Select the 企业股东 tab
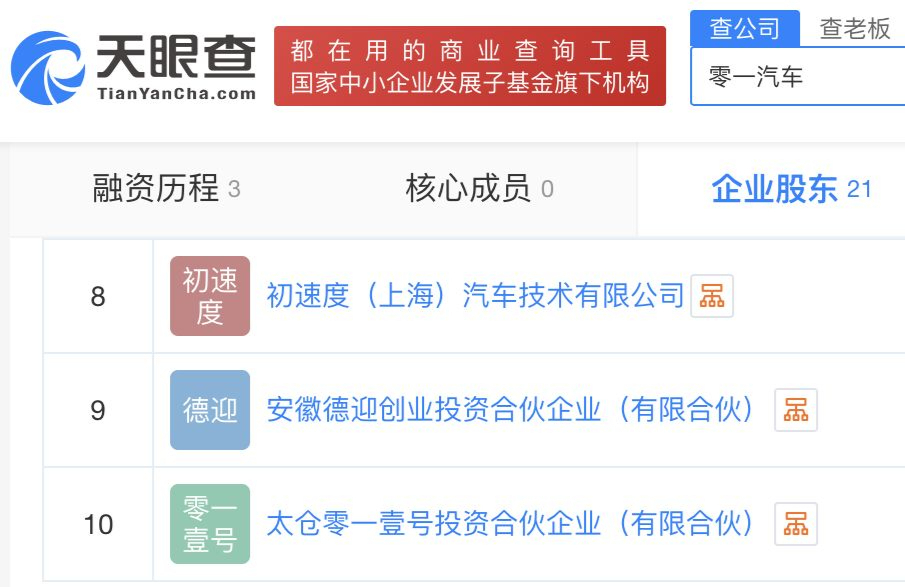This screenshot has width=905, height=587. tap(791, 189)
